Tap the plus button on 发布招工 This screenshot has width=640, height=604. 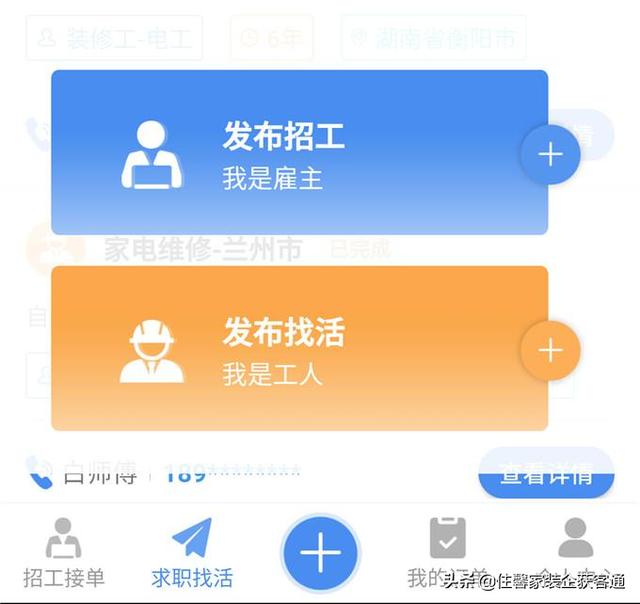pyautogui.click(x=550, y=154)
